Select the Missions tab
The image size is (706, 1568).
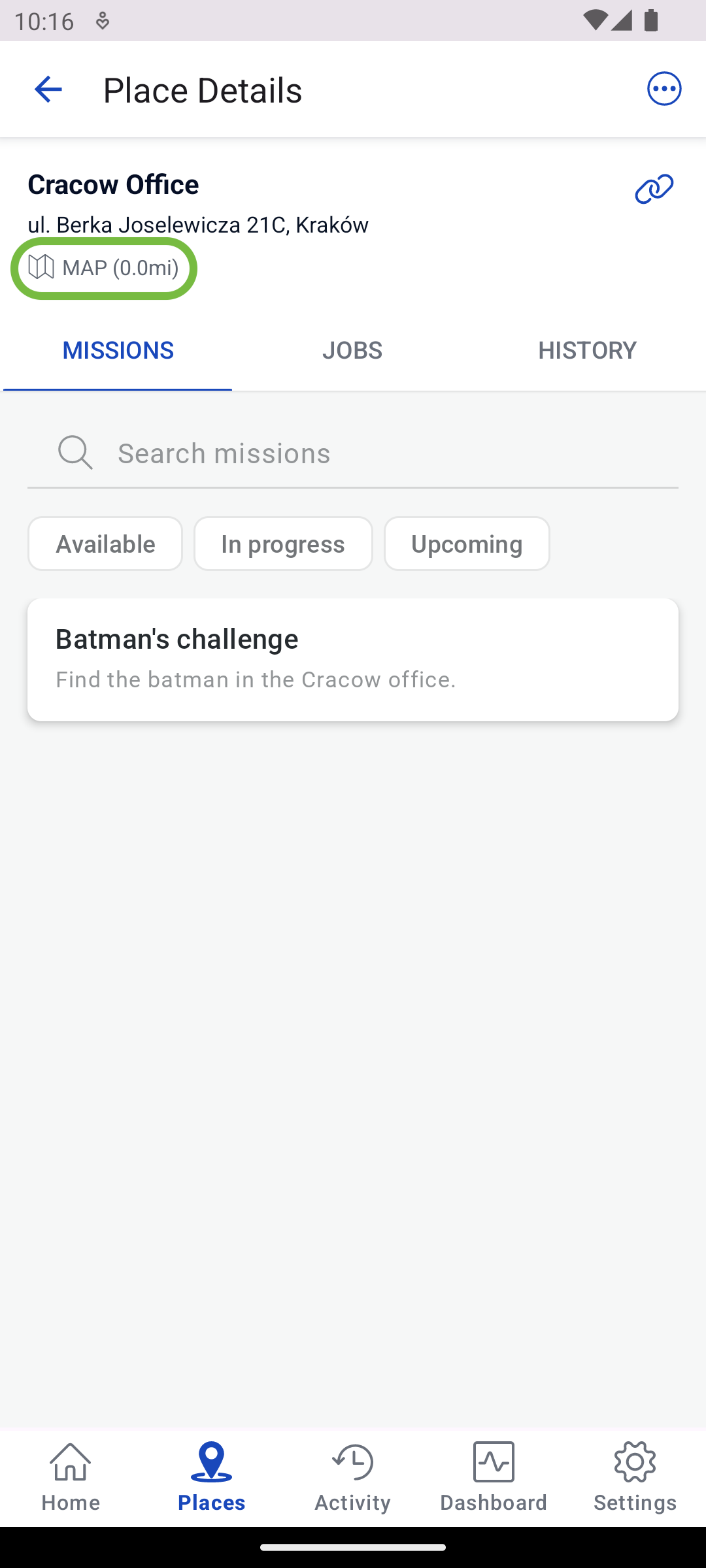point(118,350)
